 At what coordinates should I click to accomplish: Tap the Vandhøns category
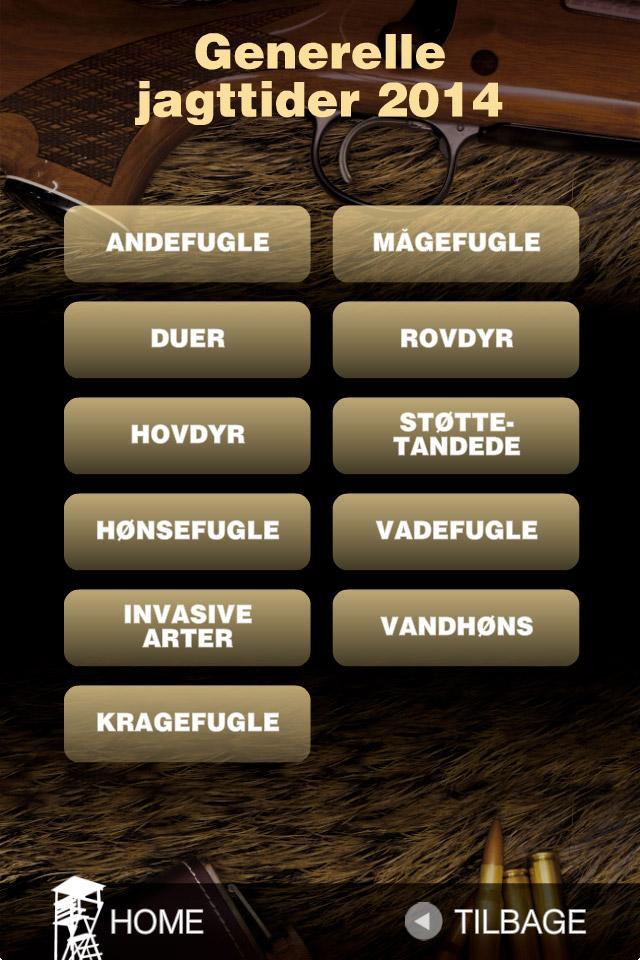pos(455,627)
